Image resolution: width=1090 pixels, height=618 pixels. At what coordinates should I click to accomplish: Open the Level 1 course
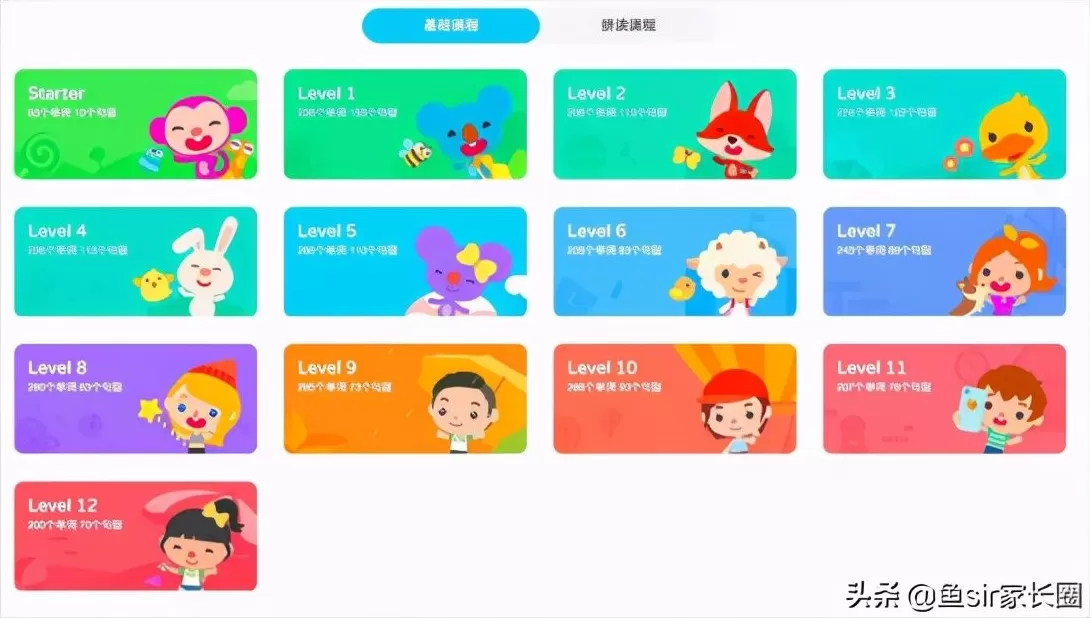pyautogui.click(x=405, y=124)
